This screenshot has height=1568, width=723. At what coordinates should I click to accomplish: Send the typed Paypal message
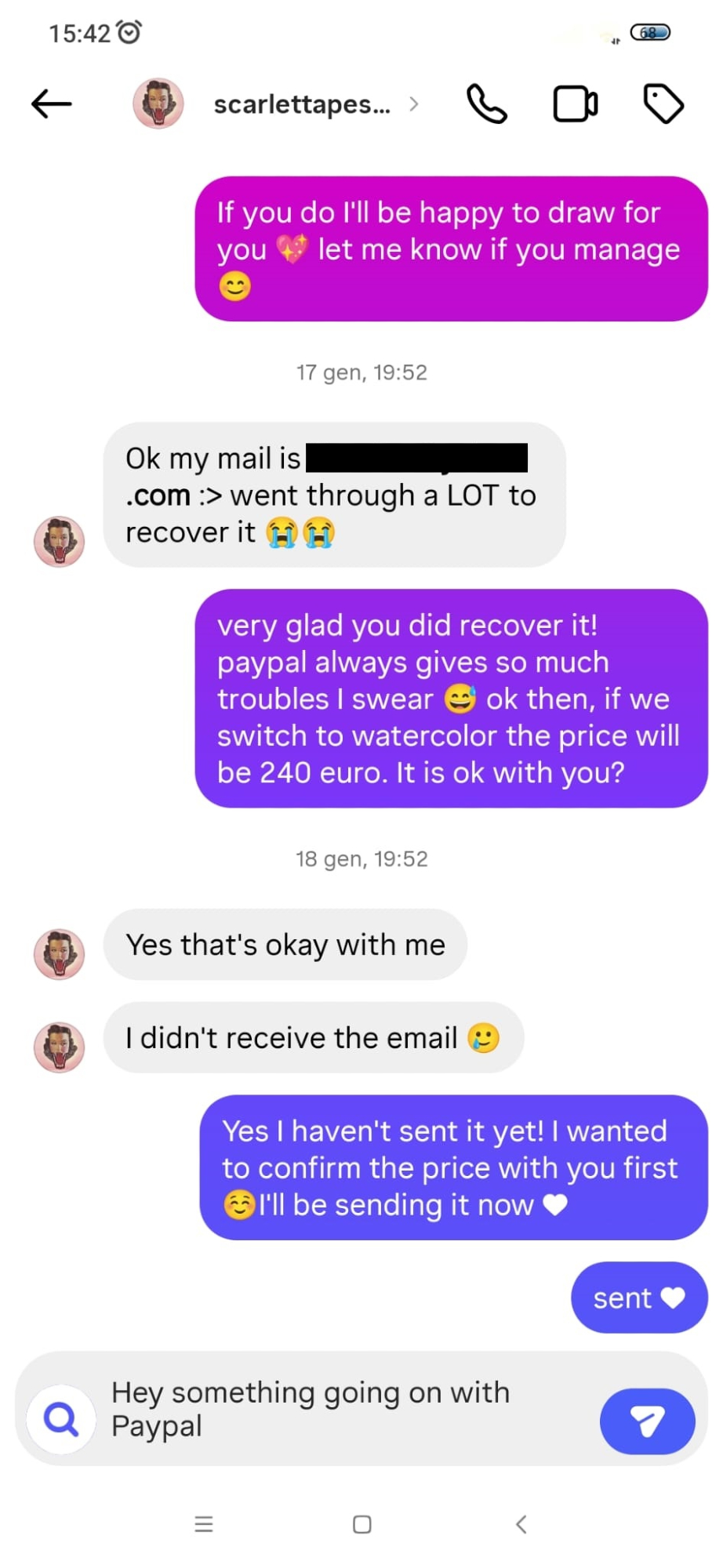[647, 1421]
